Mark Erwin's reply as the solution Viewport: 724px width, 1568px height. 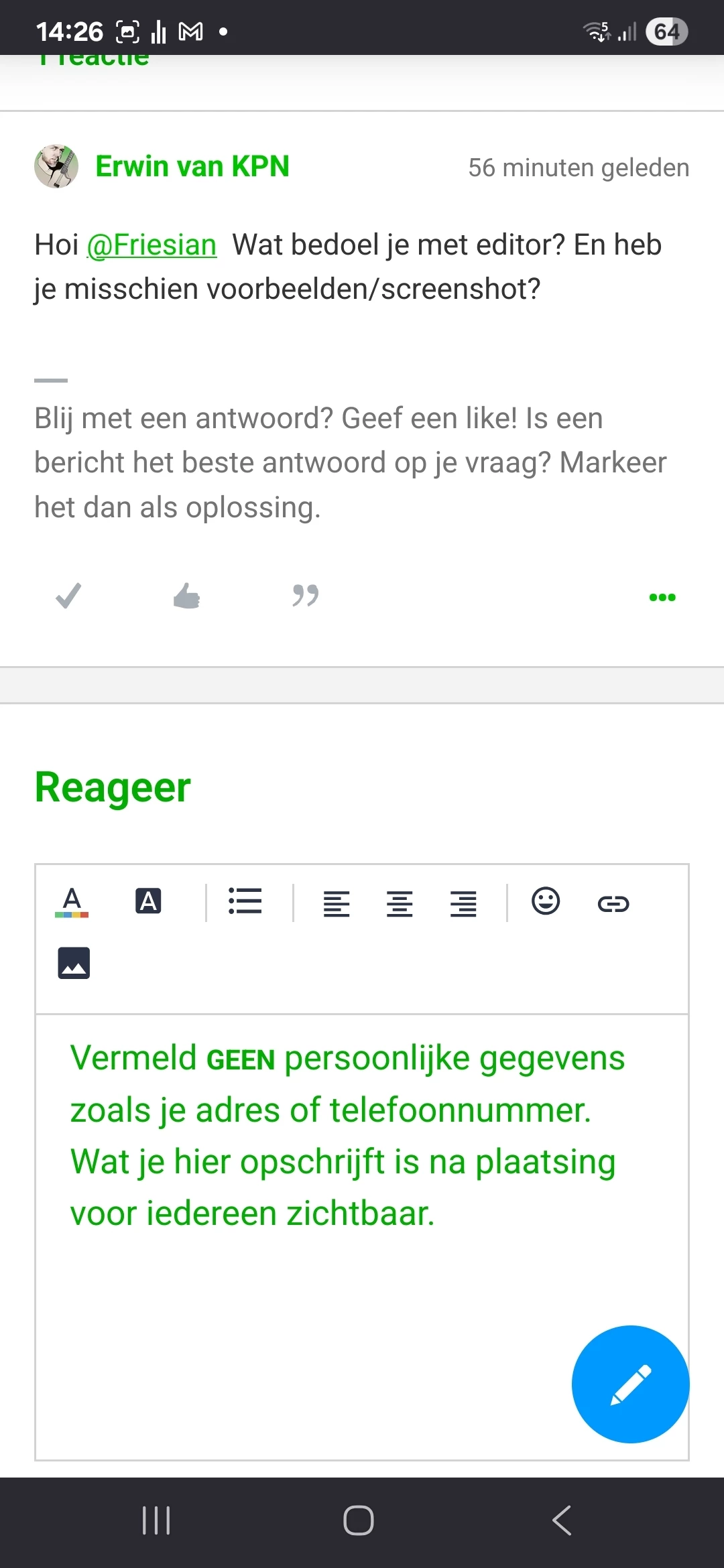68,596
